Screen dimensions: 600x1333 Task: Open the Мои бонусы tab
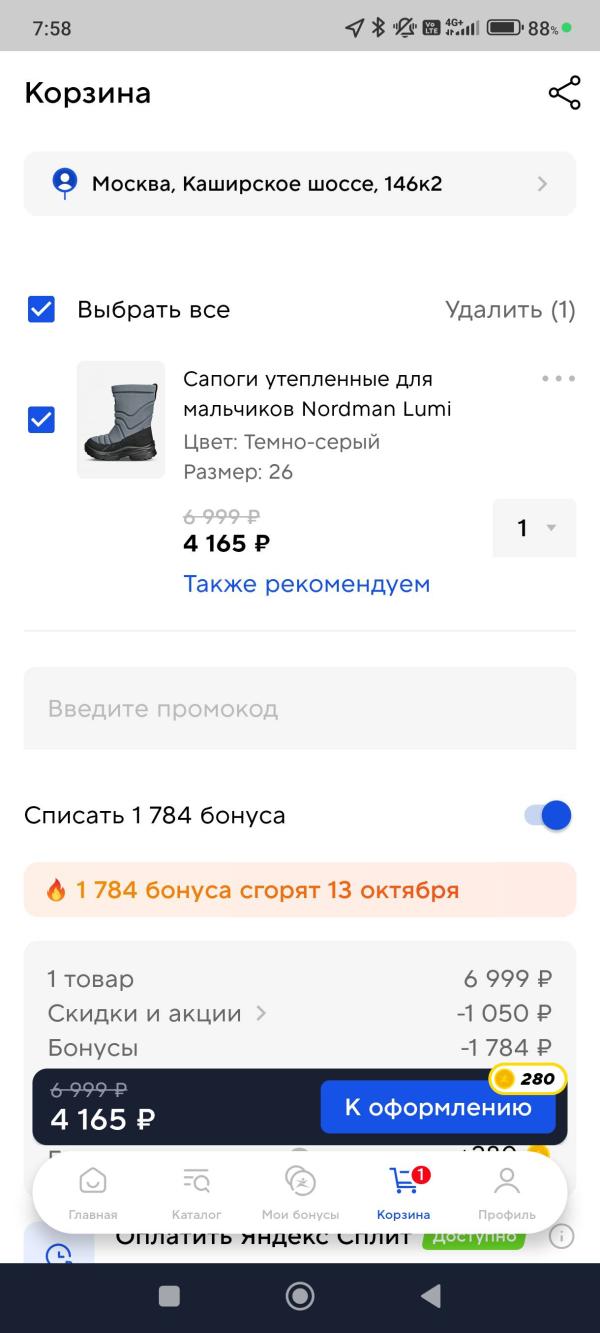click(x=300, y=1193)
